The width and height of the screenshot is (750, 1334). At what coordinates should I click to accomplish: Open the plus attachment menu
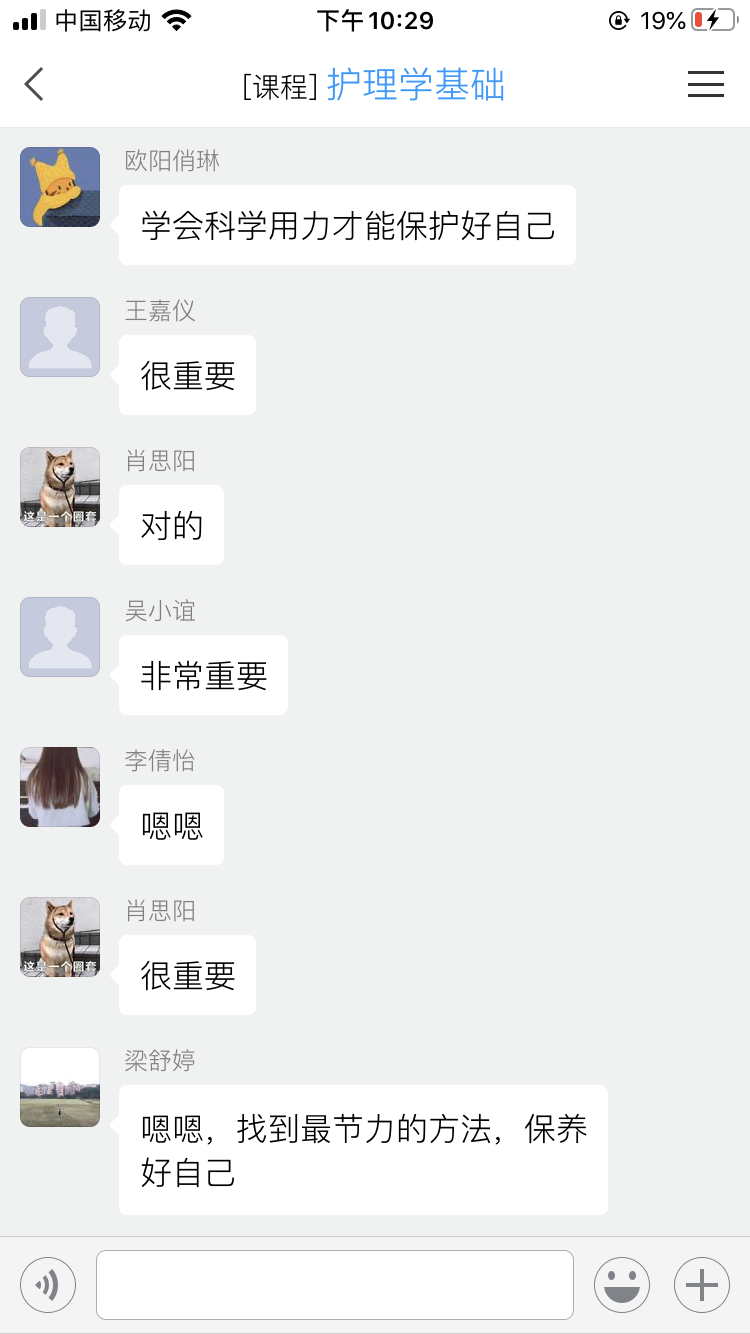[702, 1284]
